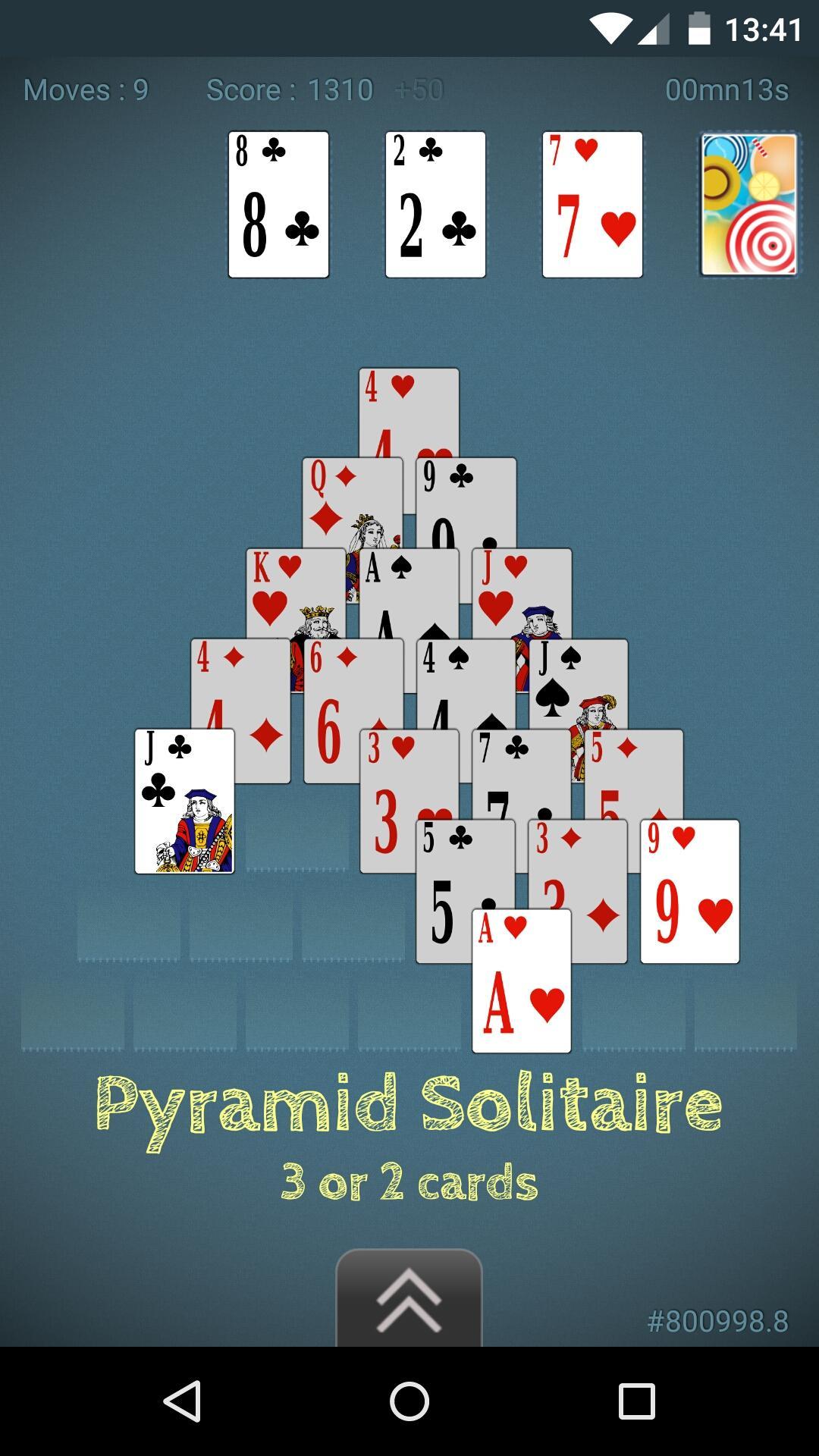Tap the Ace of hearts pyramid card

coord(522,981)
